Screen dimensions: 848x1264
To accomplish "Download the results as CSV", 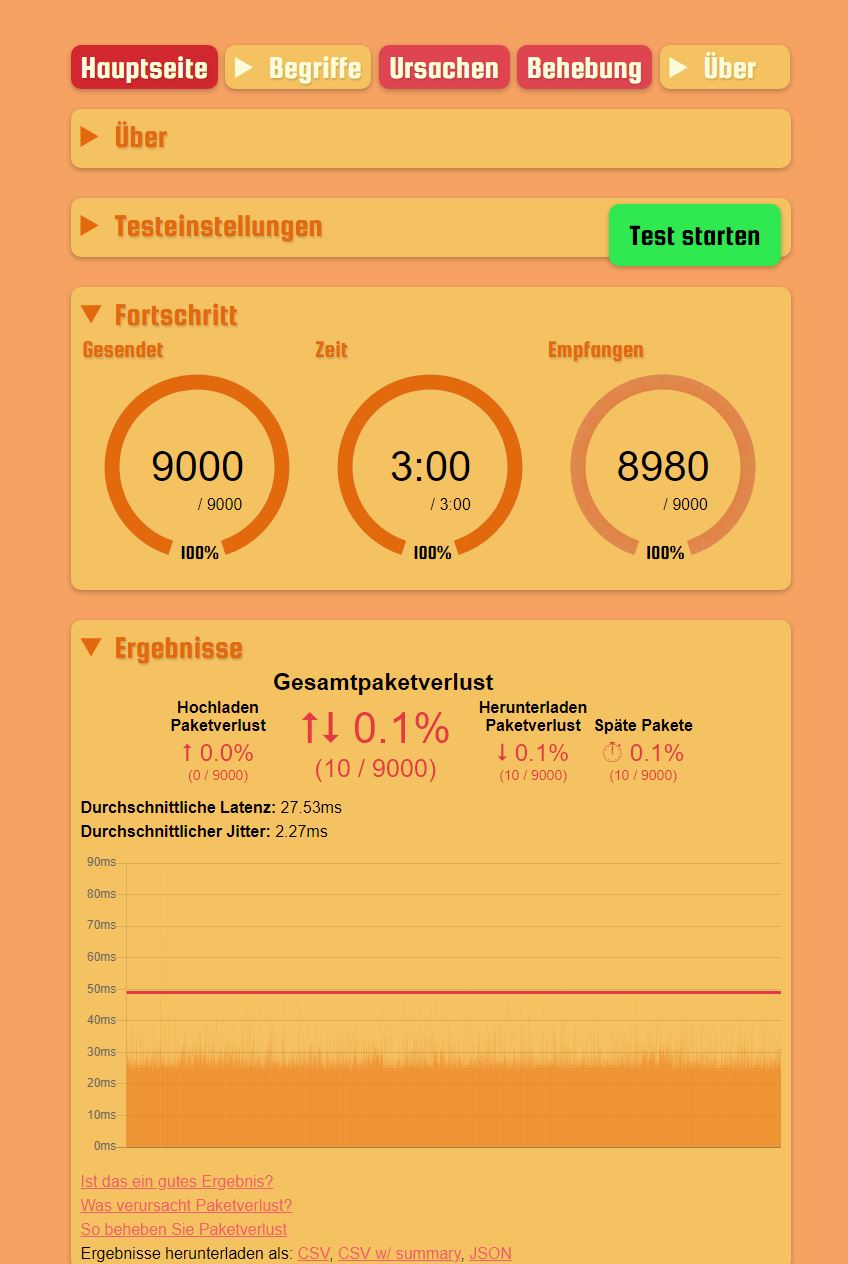I will [313, 1253].
